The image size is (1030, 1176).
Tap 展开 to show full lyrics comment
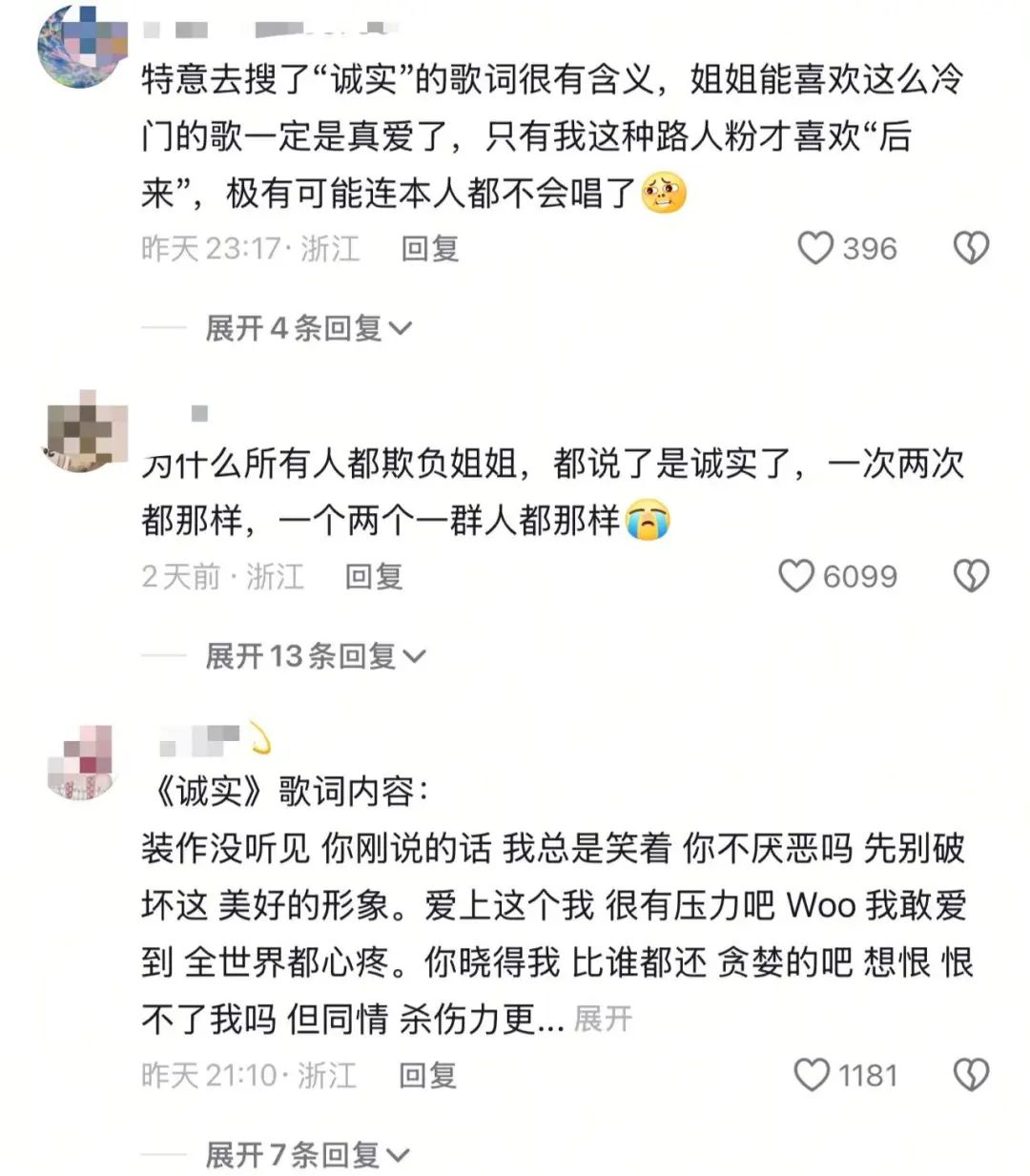click(x=603, y=1019)
